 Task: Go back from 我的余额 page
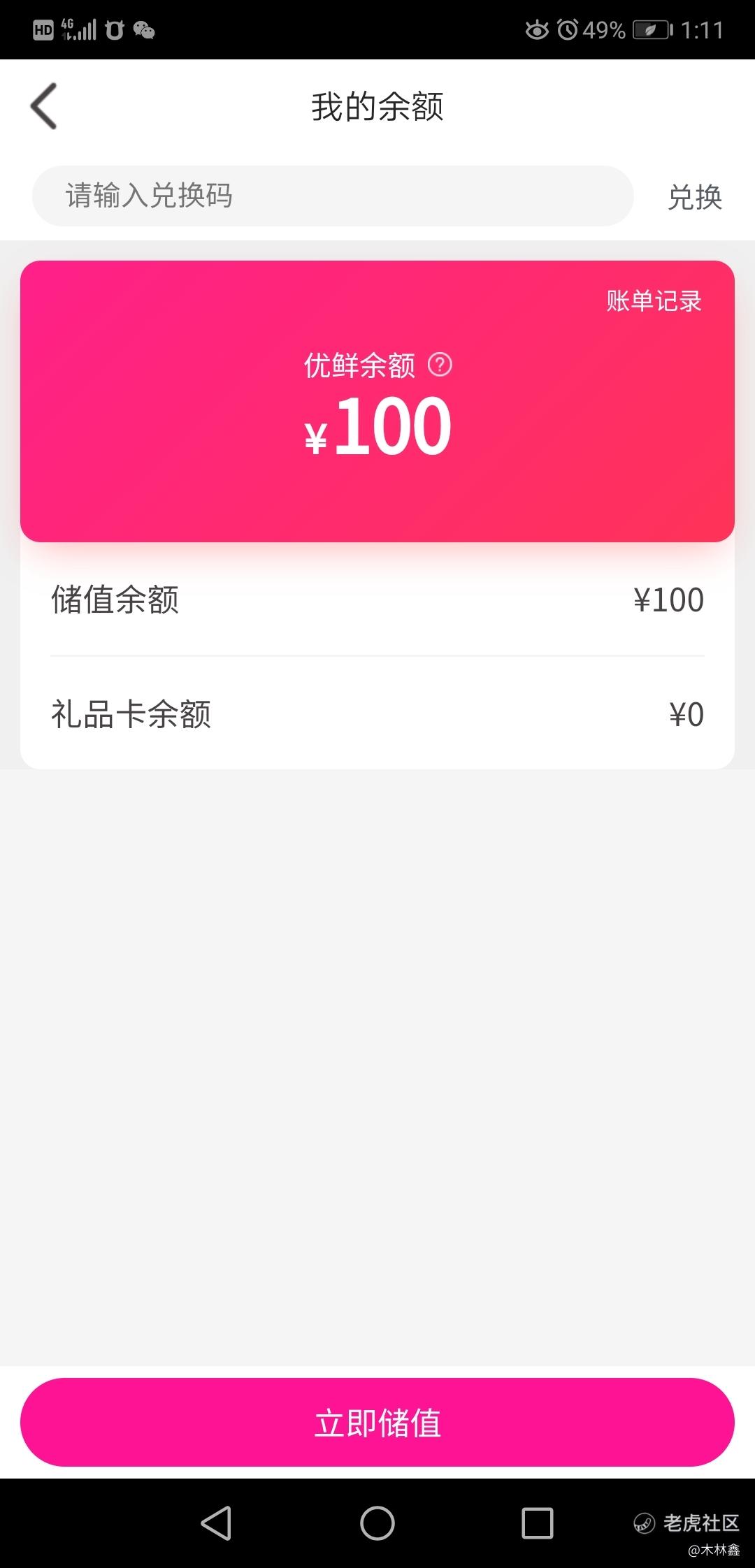click(43, 106)
